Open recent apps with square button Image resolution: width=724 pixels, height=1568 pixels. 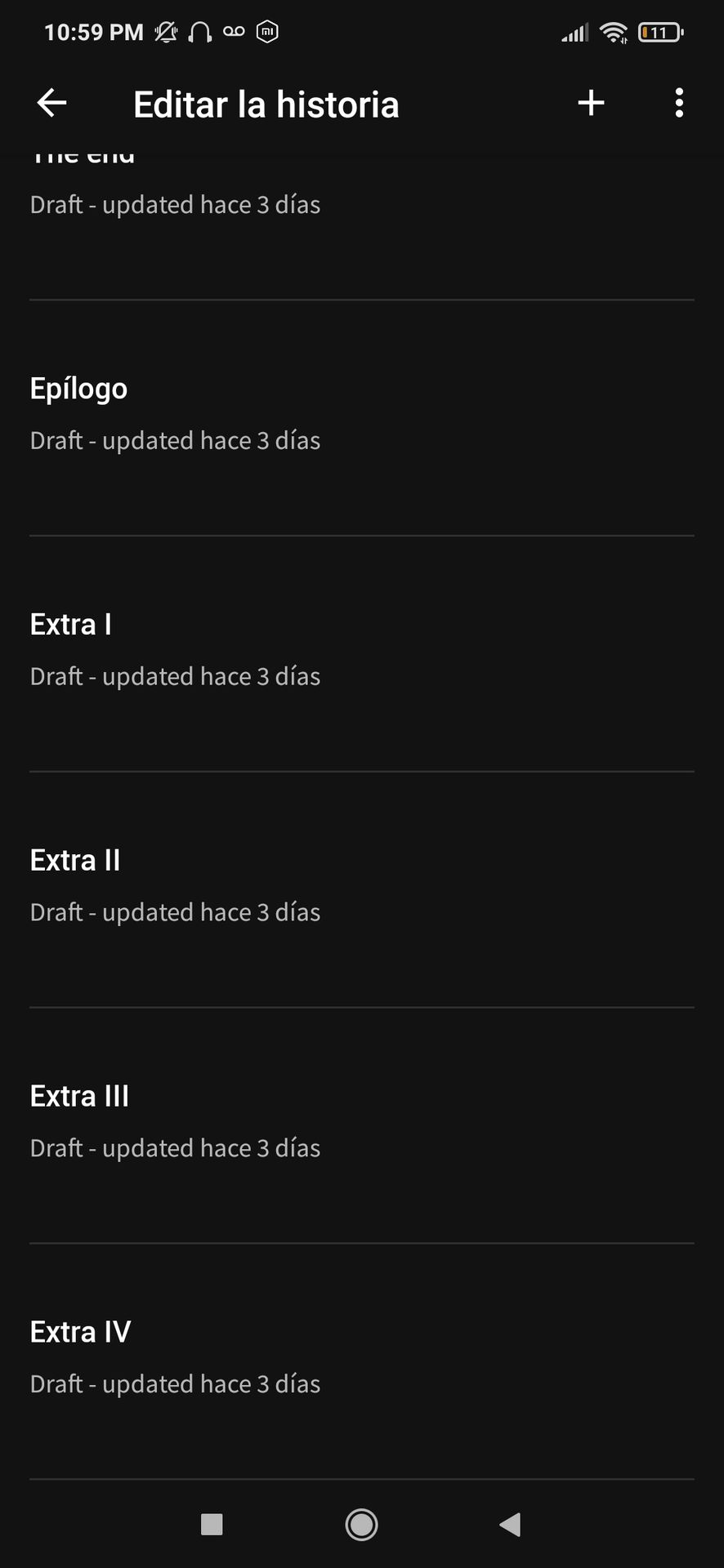(212, 1524)
